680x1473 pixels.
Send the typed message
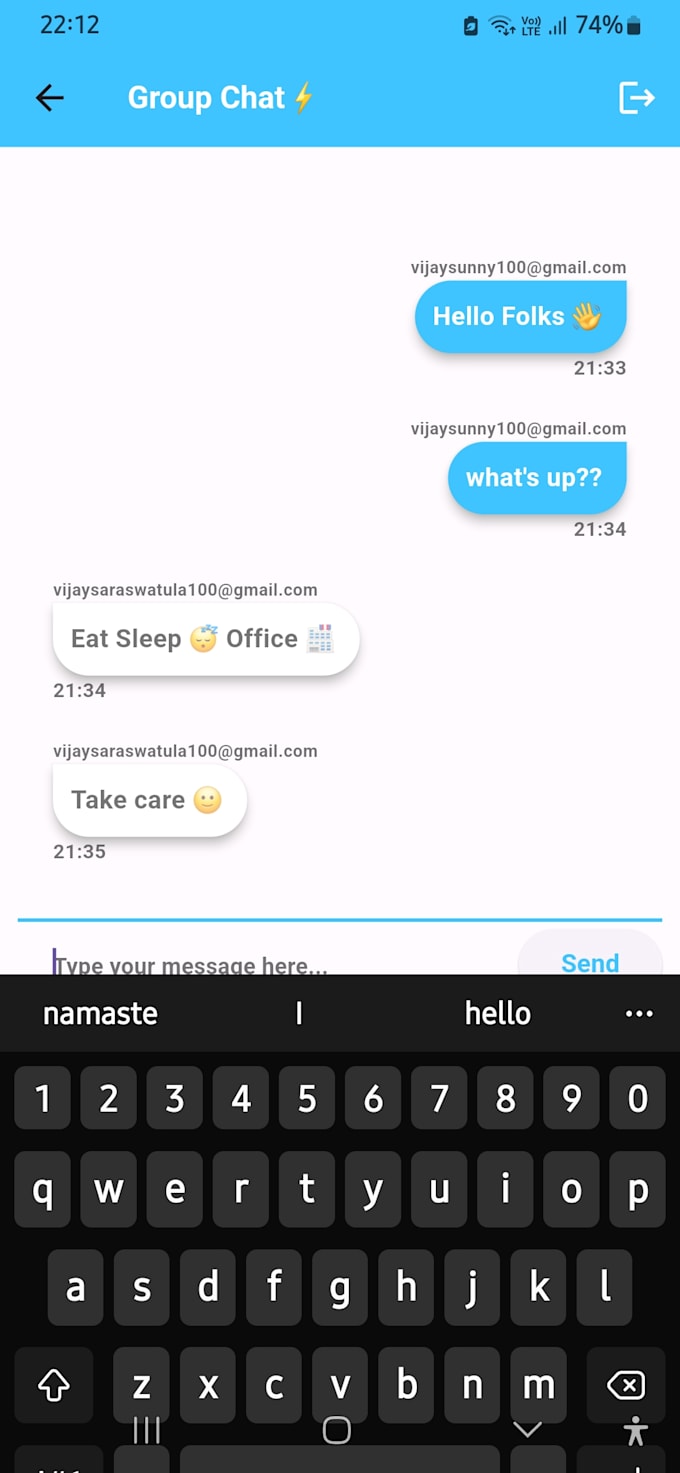tap(590, 961)
